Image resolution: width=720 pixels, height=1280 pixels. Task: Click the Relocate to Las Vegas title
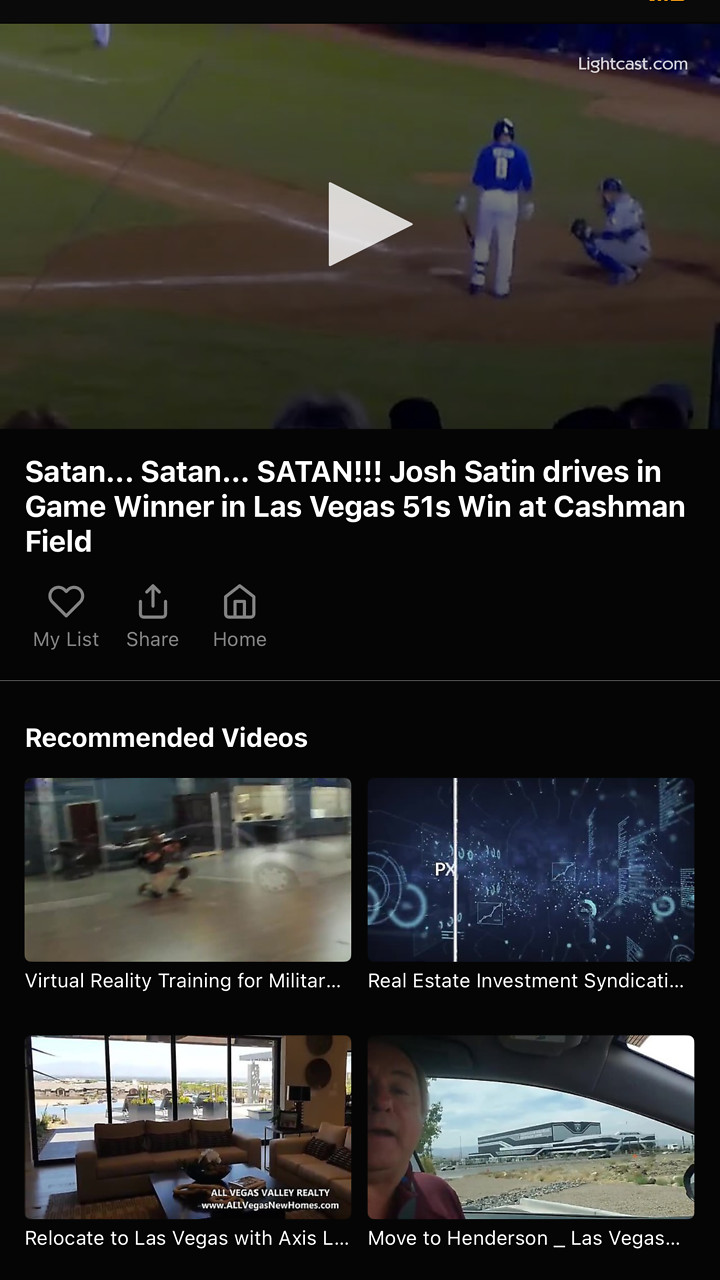pyautogui.click(x=186, y=1238)
